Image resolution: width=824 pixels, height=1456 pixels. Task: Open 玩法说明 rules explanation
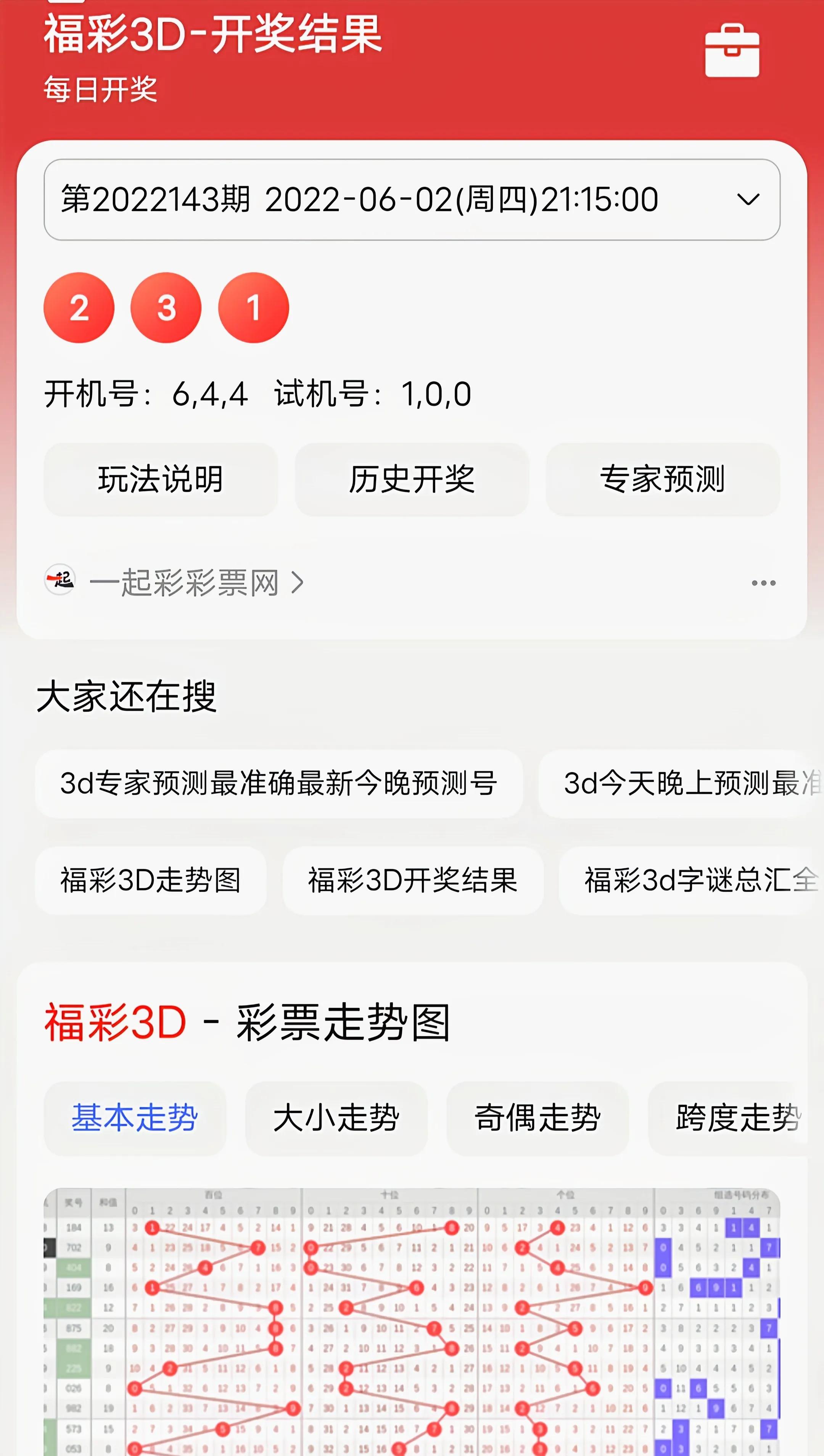pyautogui.click(x=161, y=479)
